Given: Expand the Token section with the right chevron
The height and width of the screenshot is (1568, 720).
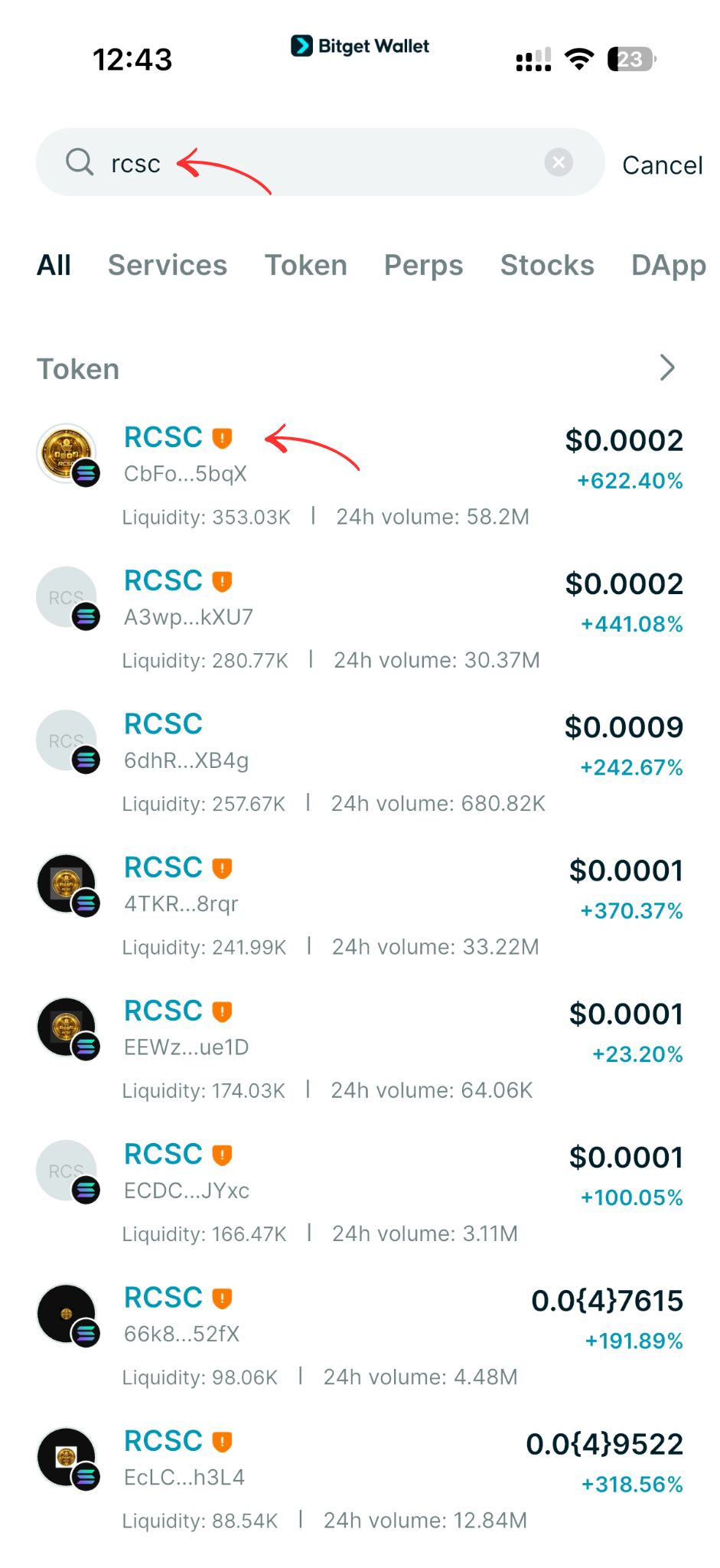Looking at the screenshot, I should point(666,368).
